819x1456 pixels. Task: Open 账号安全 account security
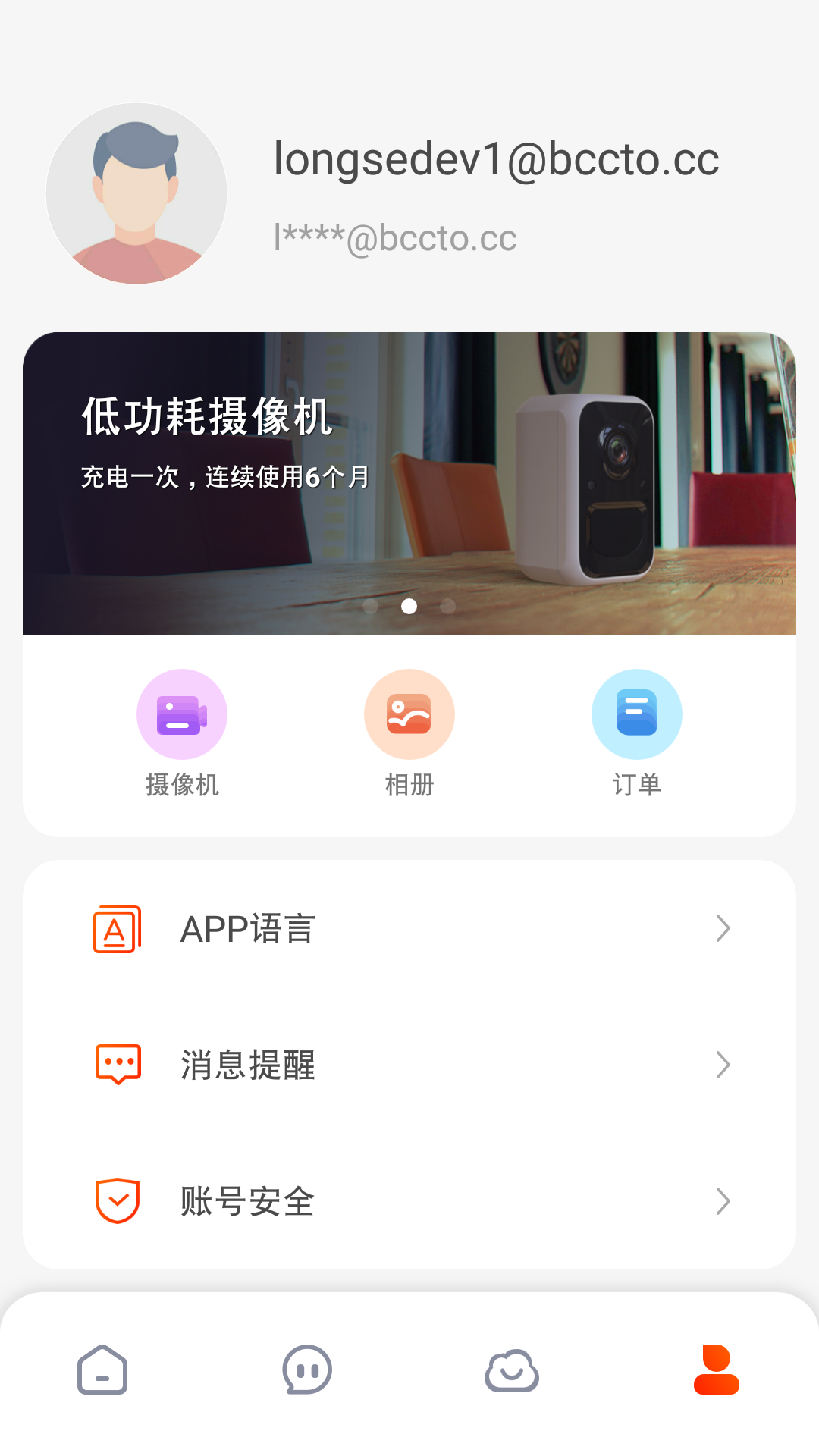click(x=409, y=1201)
